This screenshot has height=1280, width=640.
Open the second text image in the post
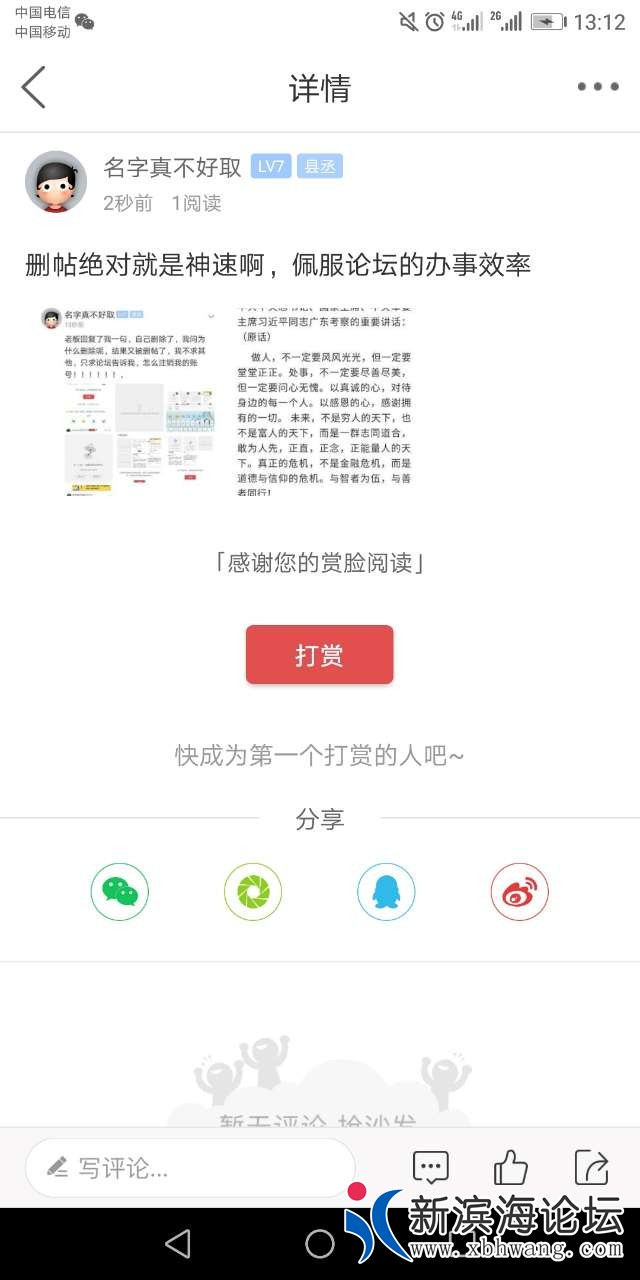(x=322, y=401)
